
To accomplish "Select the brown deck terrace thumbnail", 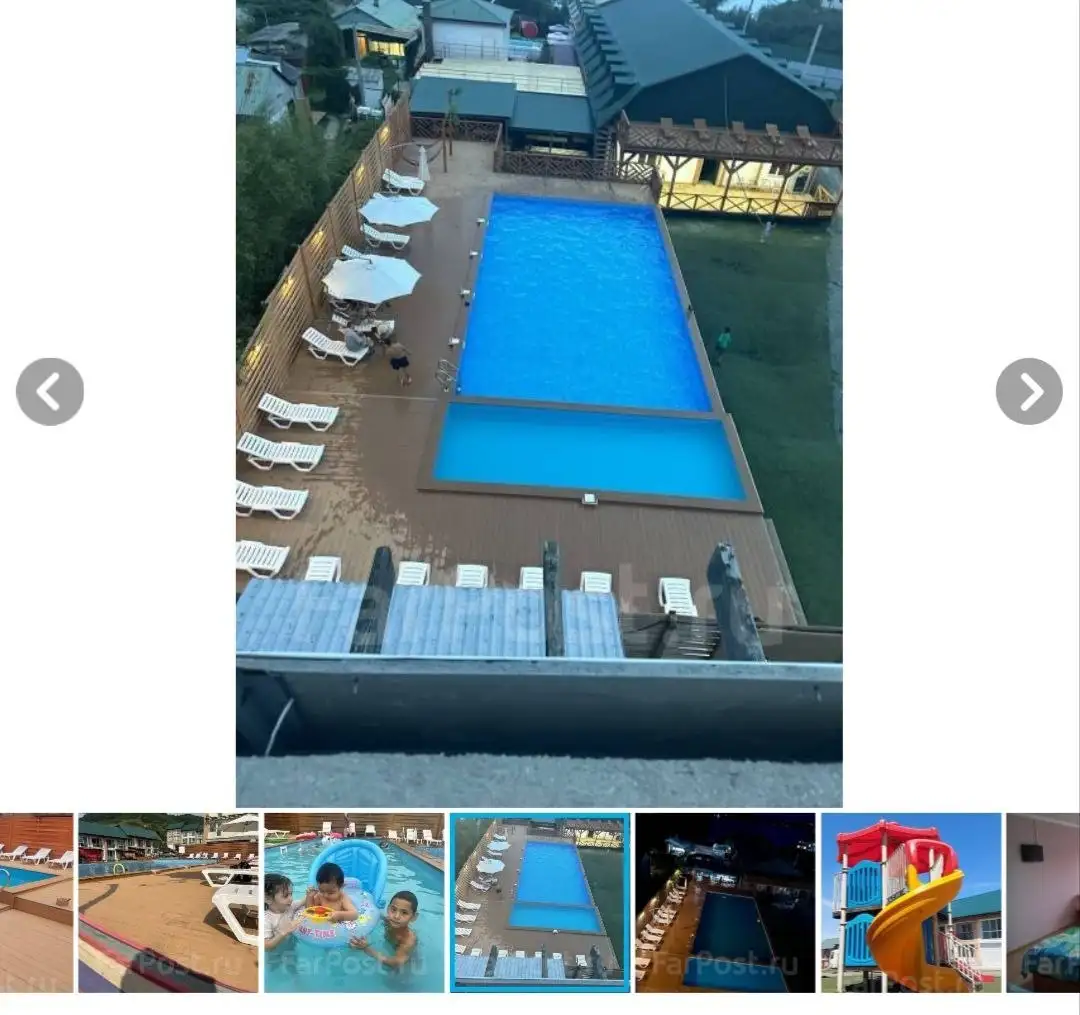I will tap(168, 902).
